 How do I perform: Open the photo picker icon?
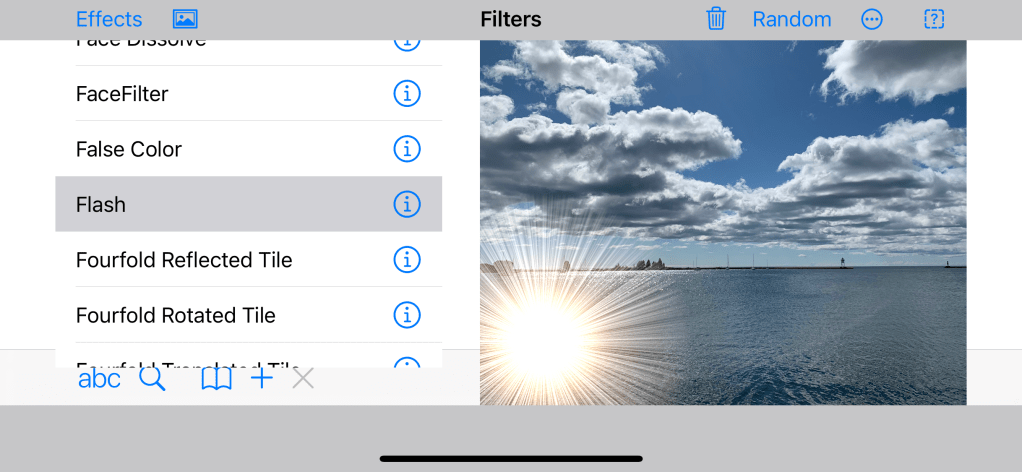tap(185, 19)
